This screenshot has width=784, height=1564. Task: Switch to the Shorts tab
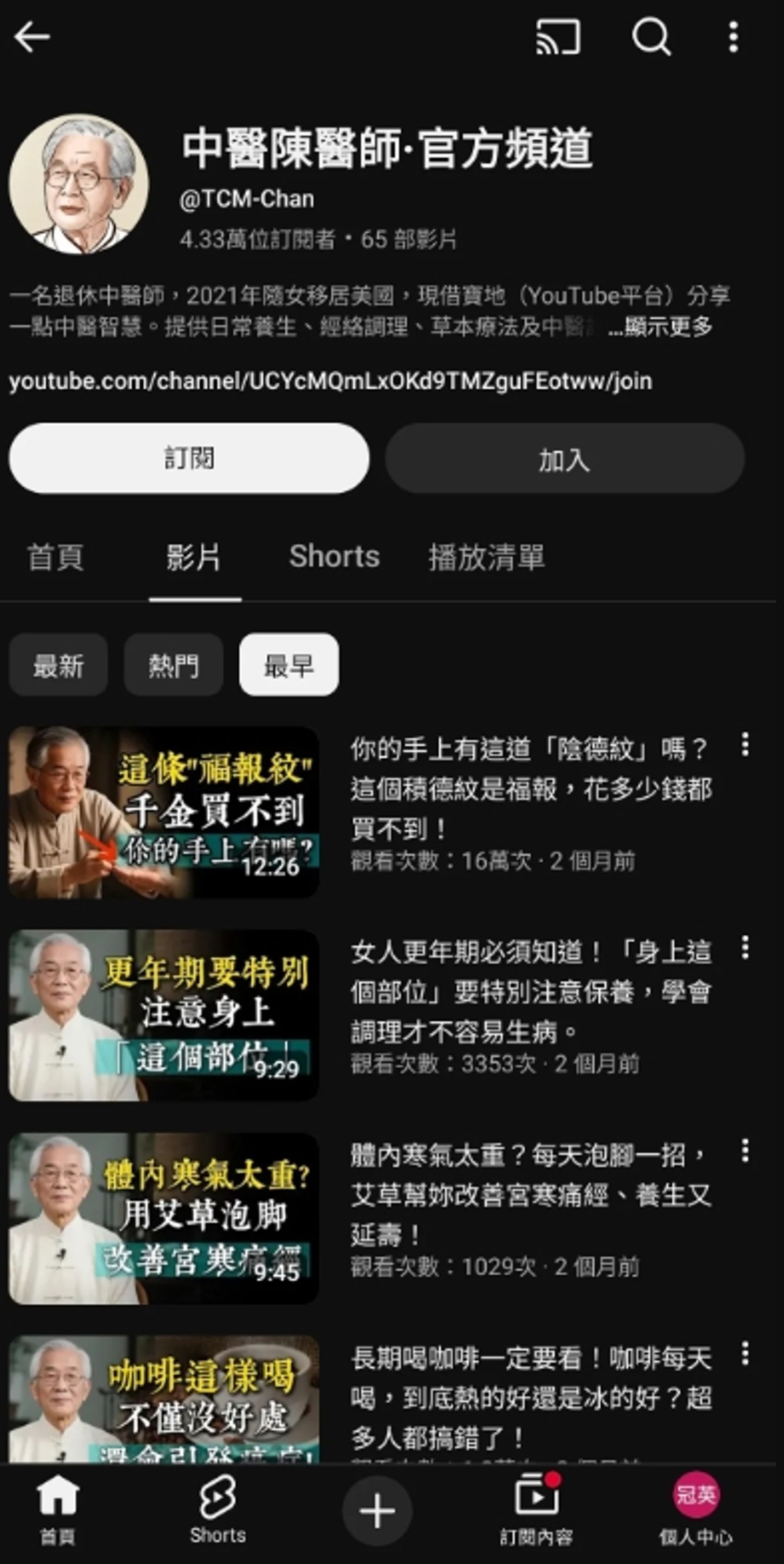click(x=334, y=557)
